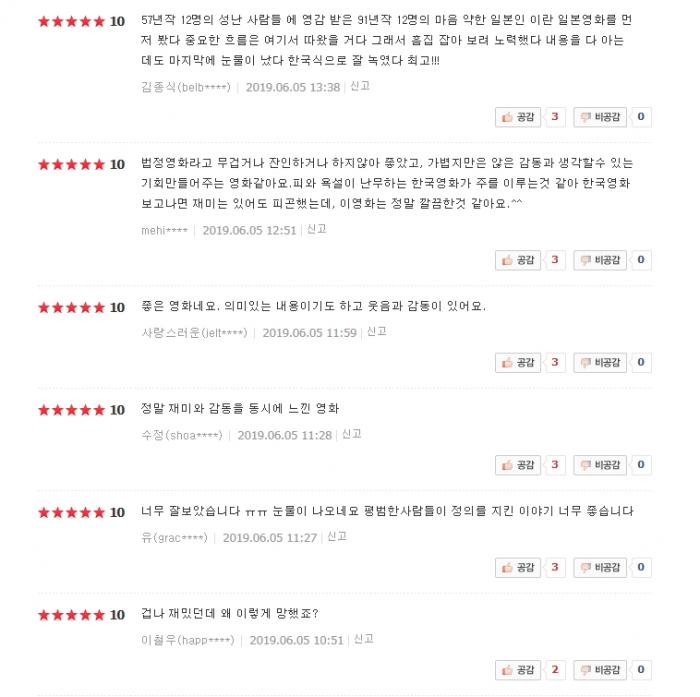Report mehi's review via 신고
The width and height of the screenshot is (700, 697).
click(316, 229)
